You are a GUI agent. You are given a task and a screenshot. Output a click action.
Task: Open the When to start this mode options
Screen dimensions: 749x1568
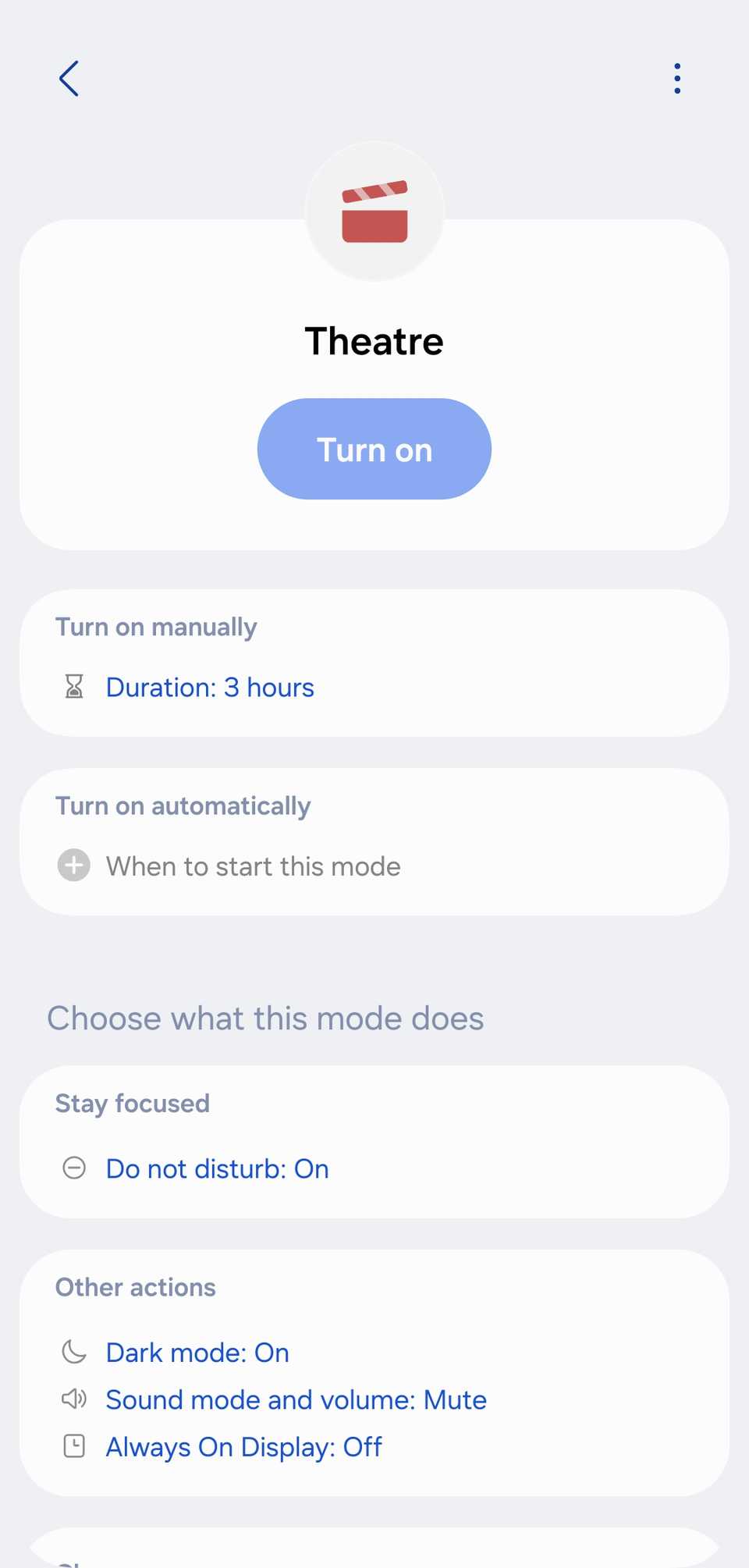click(x=253, y=866)
